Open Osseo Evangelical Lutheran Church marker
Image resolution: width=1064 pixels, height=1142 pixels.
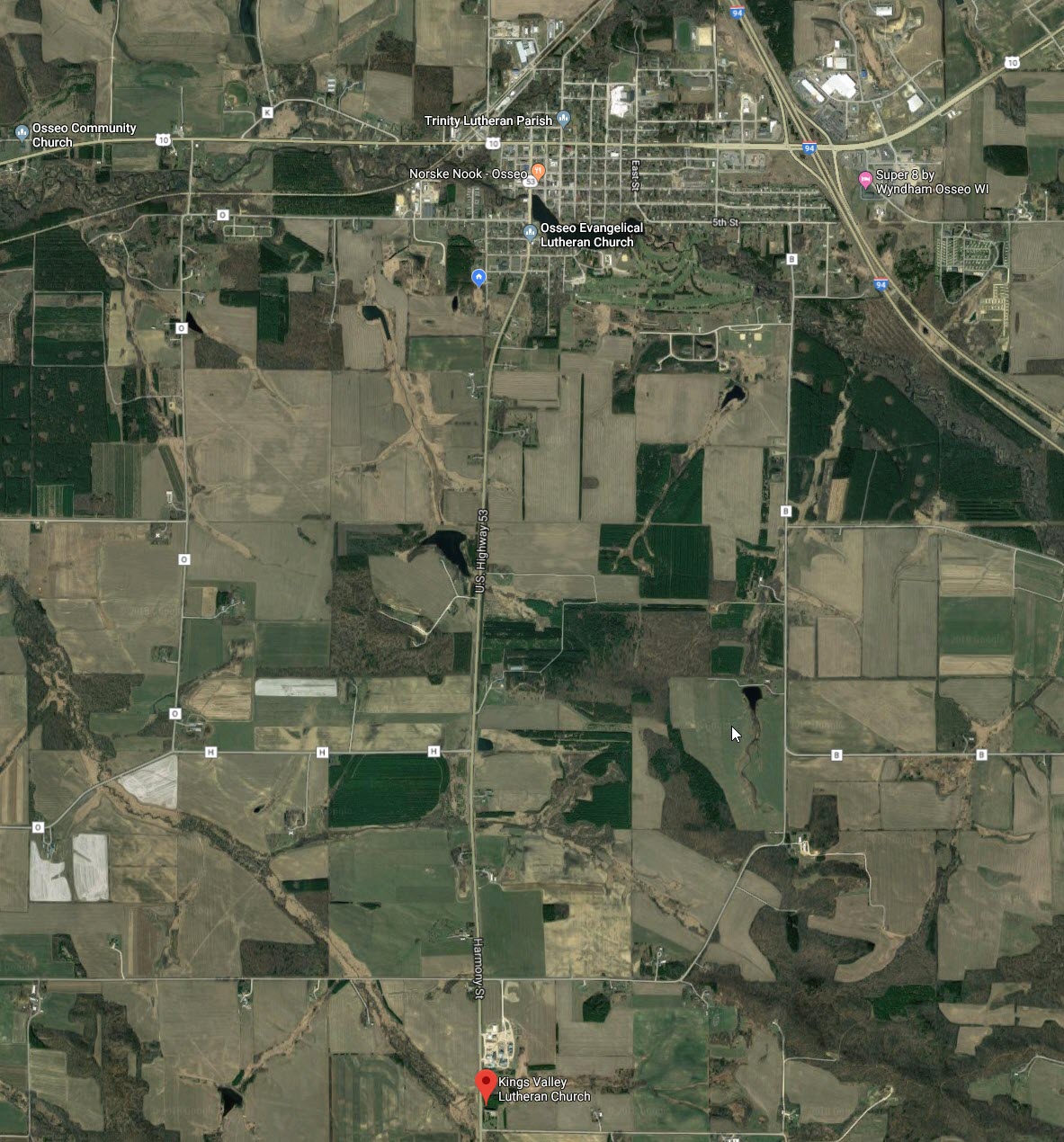531,232
